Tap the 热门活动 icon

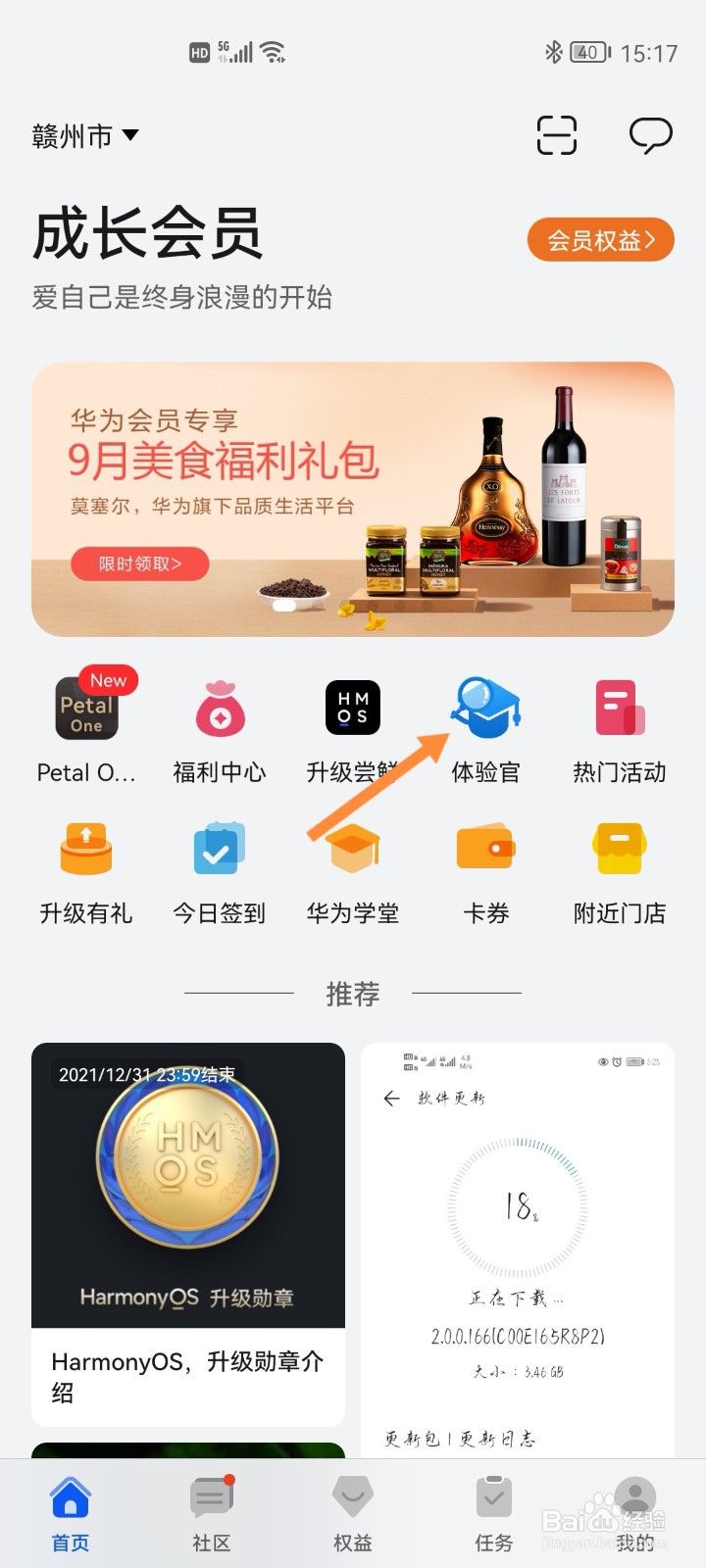(x=619, y=708)
